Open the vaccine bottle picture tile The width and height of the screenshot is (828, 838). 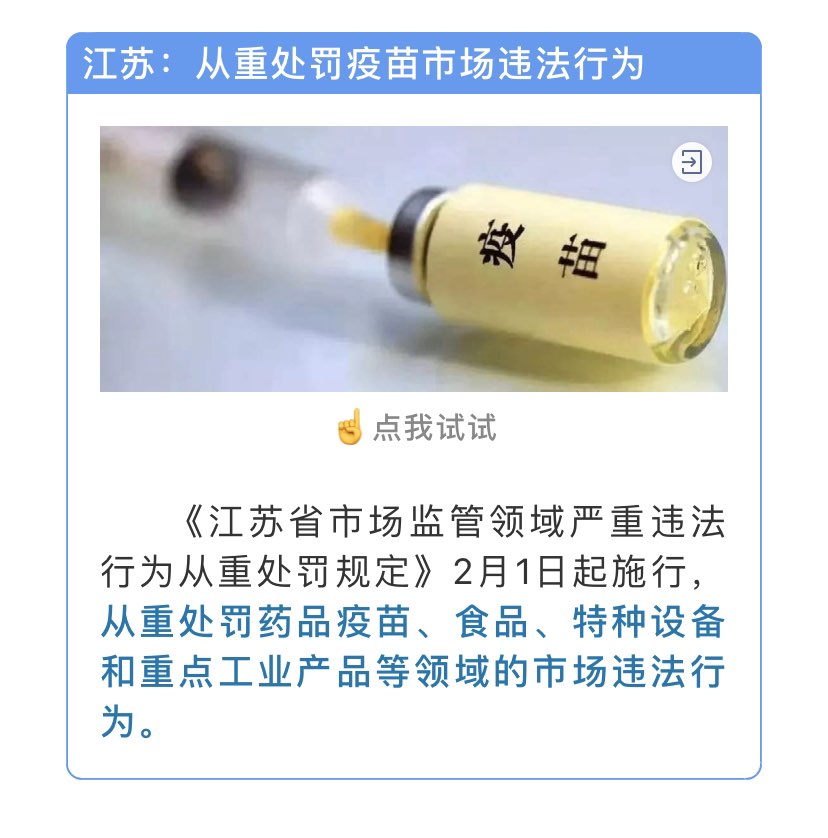click(413, 259)
